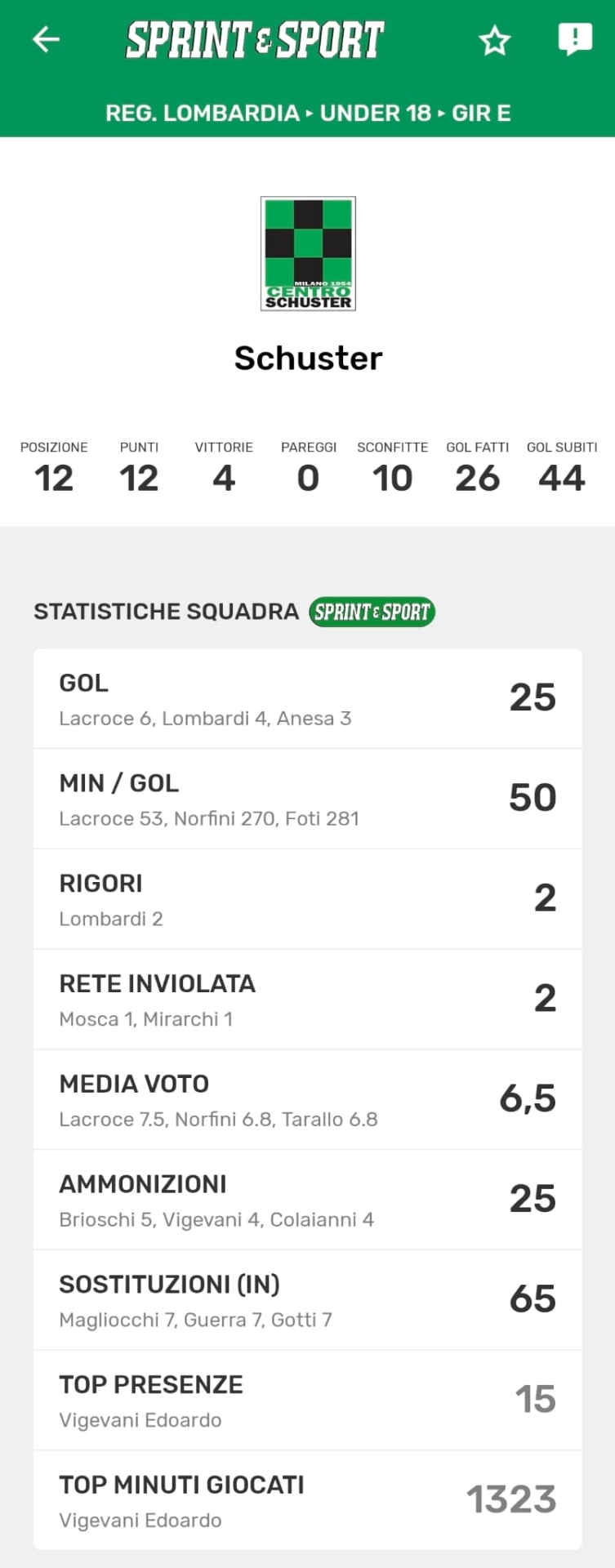Image resolution: width=615 pixels, height=1568 pixels.
Task: Add Schuster to favorites with the star
Action: click(494, 40)
